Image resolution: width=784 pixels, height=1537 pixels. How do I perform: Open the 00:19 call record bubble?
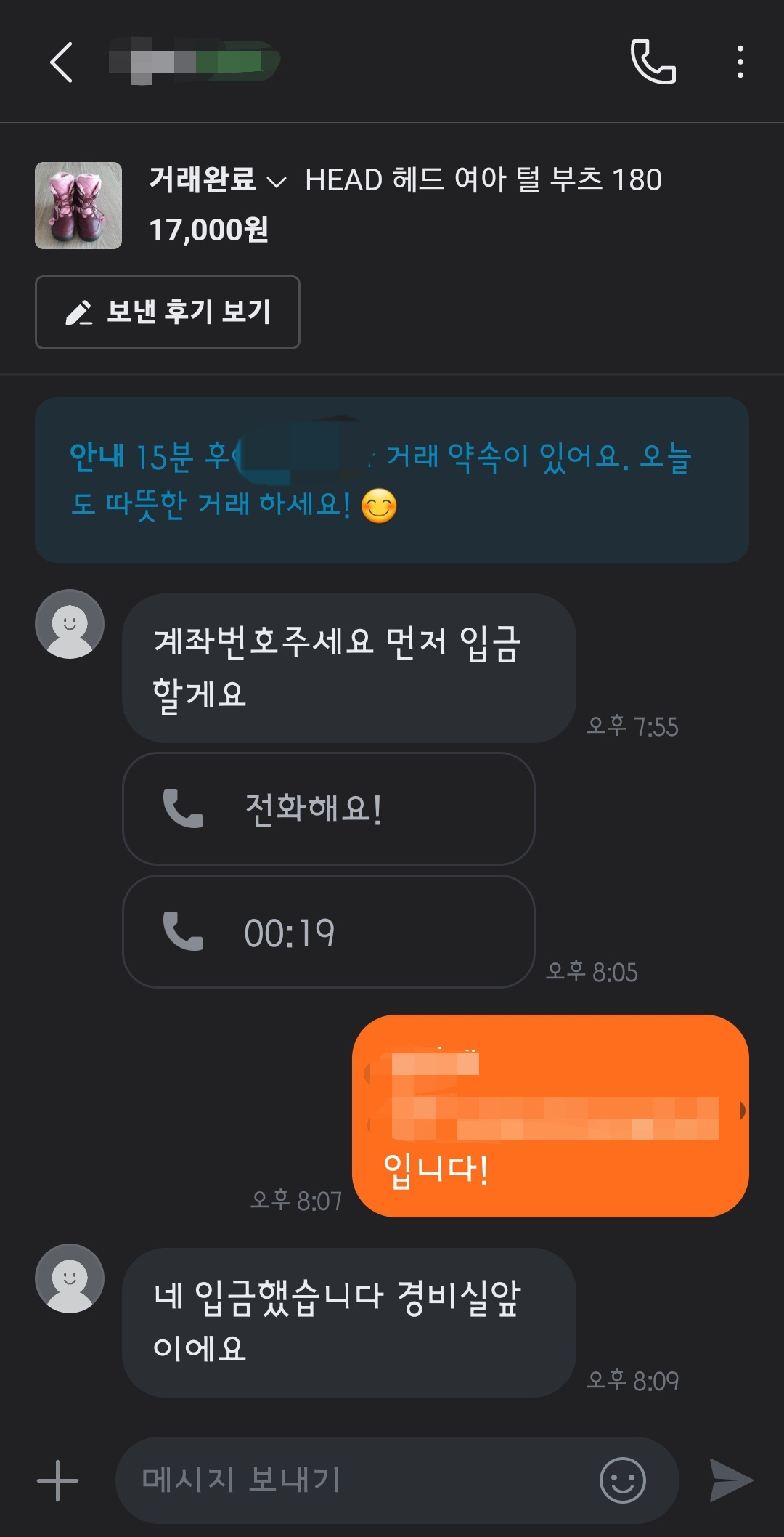(328, 932)
